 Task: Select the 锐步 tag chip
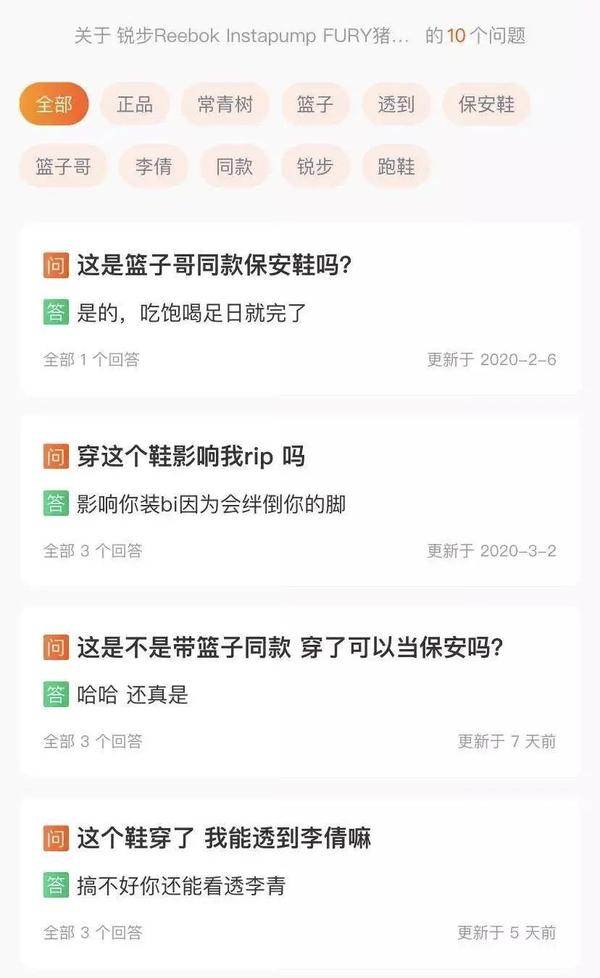(315, 166)
